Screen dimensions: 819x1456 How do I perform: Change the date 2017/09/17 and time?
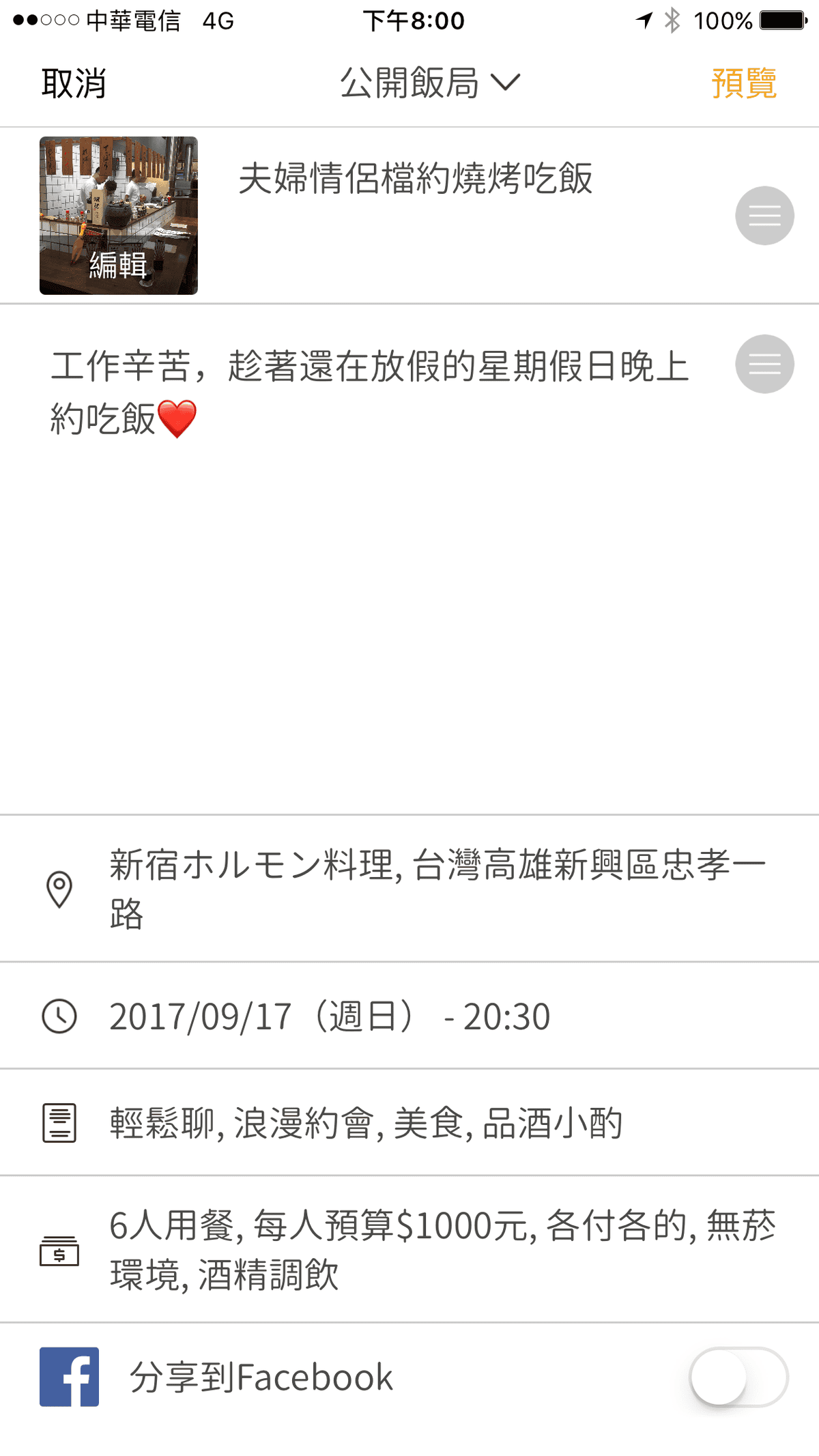330,1016
